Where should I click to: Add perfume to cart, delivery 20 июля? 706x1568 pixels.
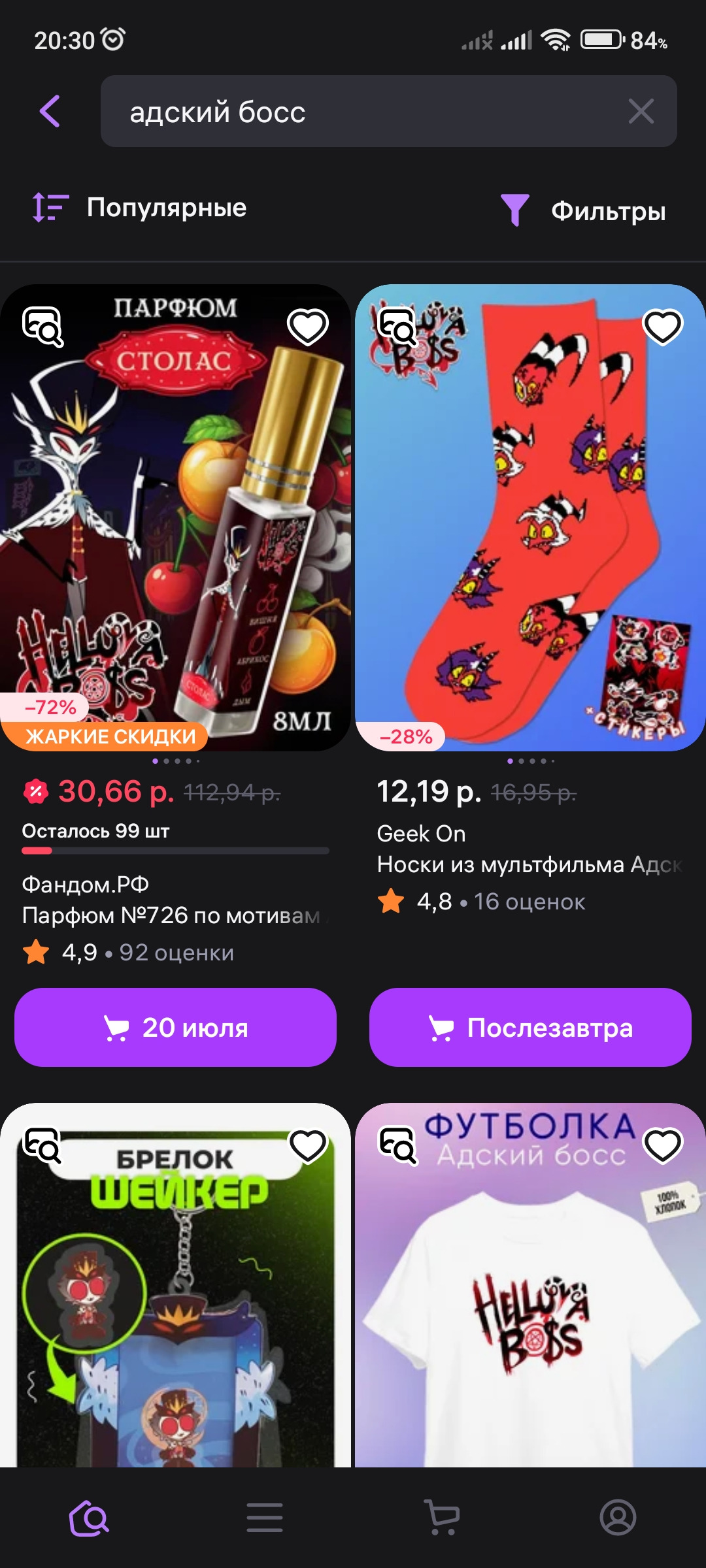point(175,1028)
